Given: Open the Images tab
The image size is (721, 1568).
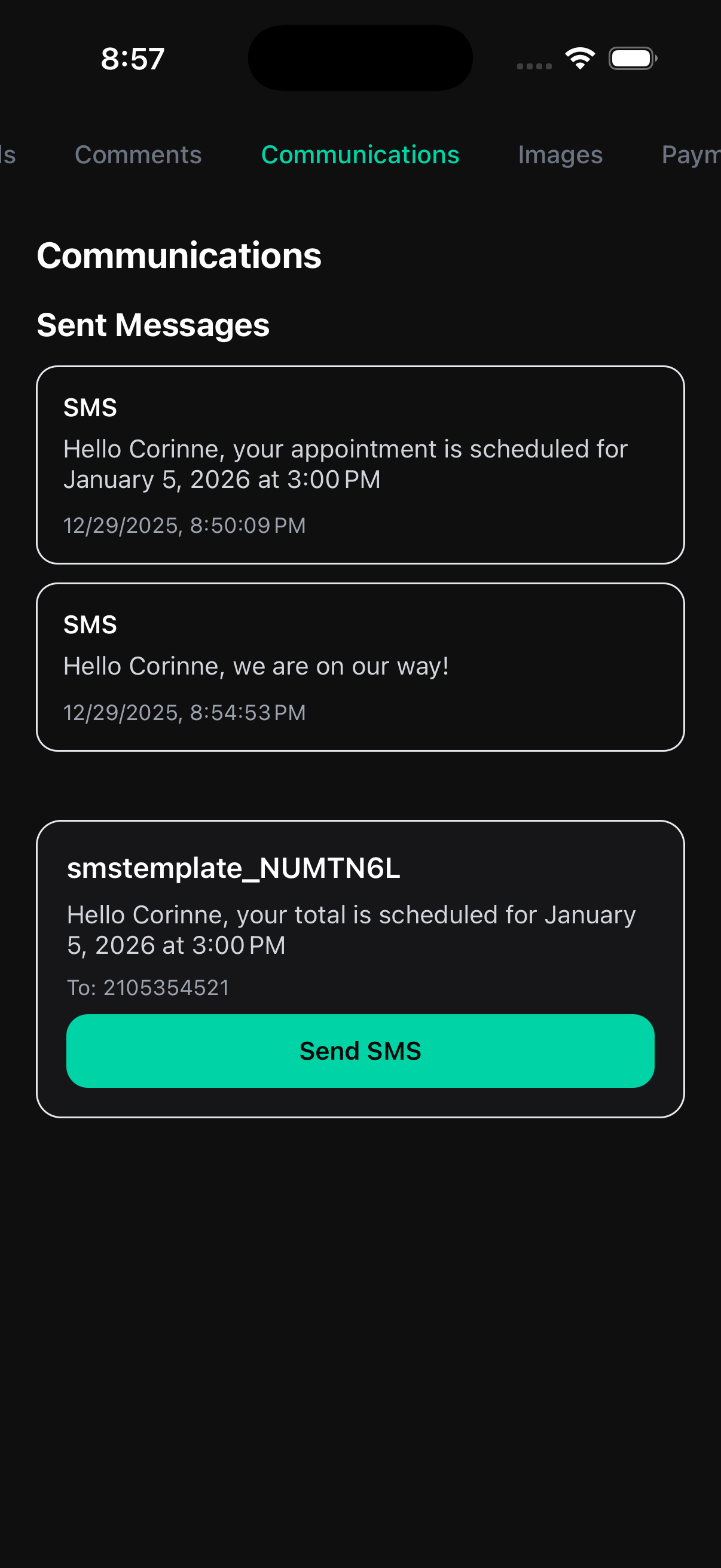Looking at the screenshot, I should (560, 155).
